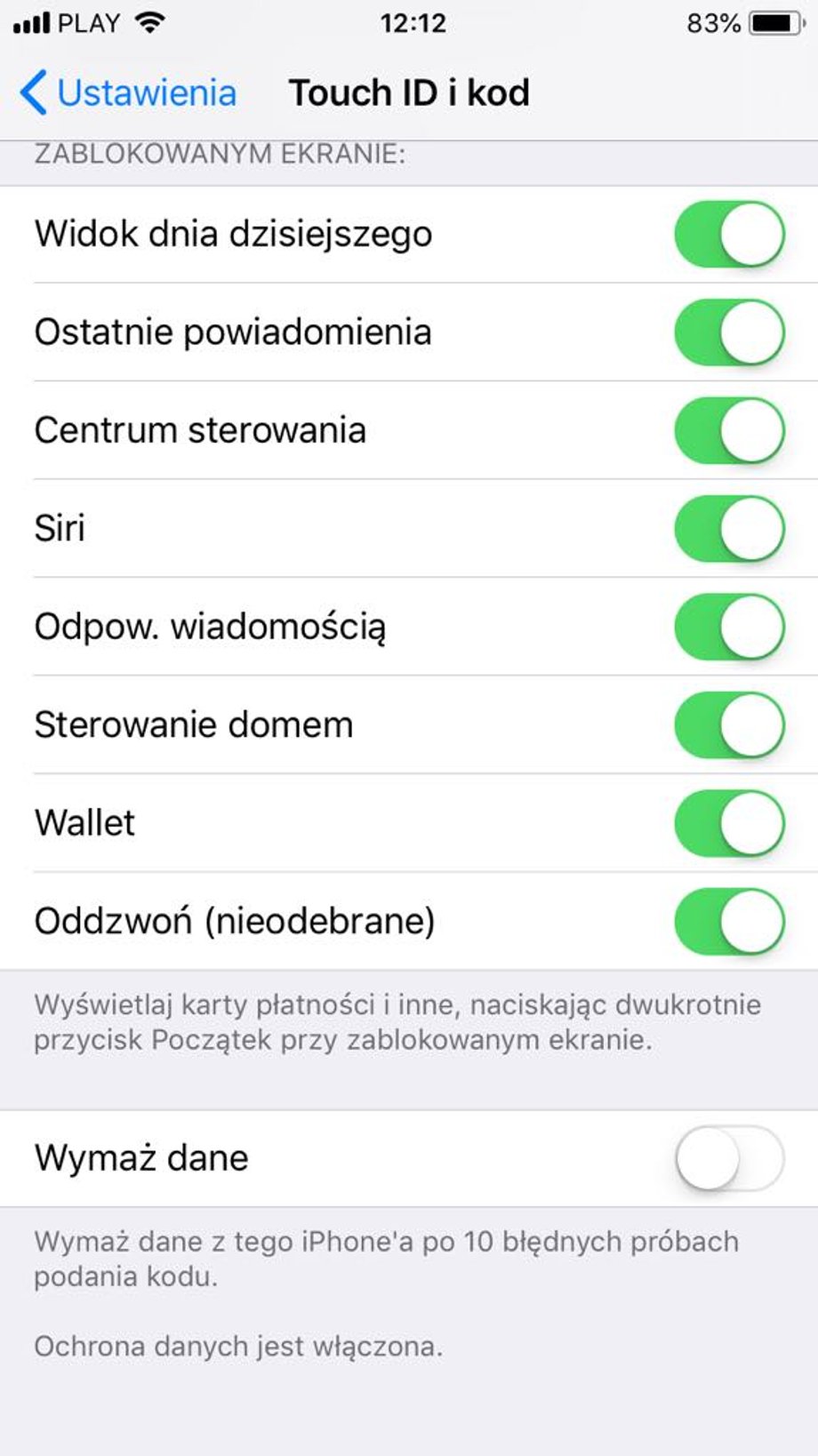Enable Wymaż dane switch
The width and height of the screenshot is (818, 1456).
pyautogui.click(x=729, y=1158)
